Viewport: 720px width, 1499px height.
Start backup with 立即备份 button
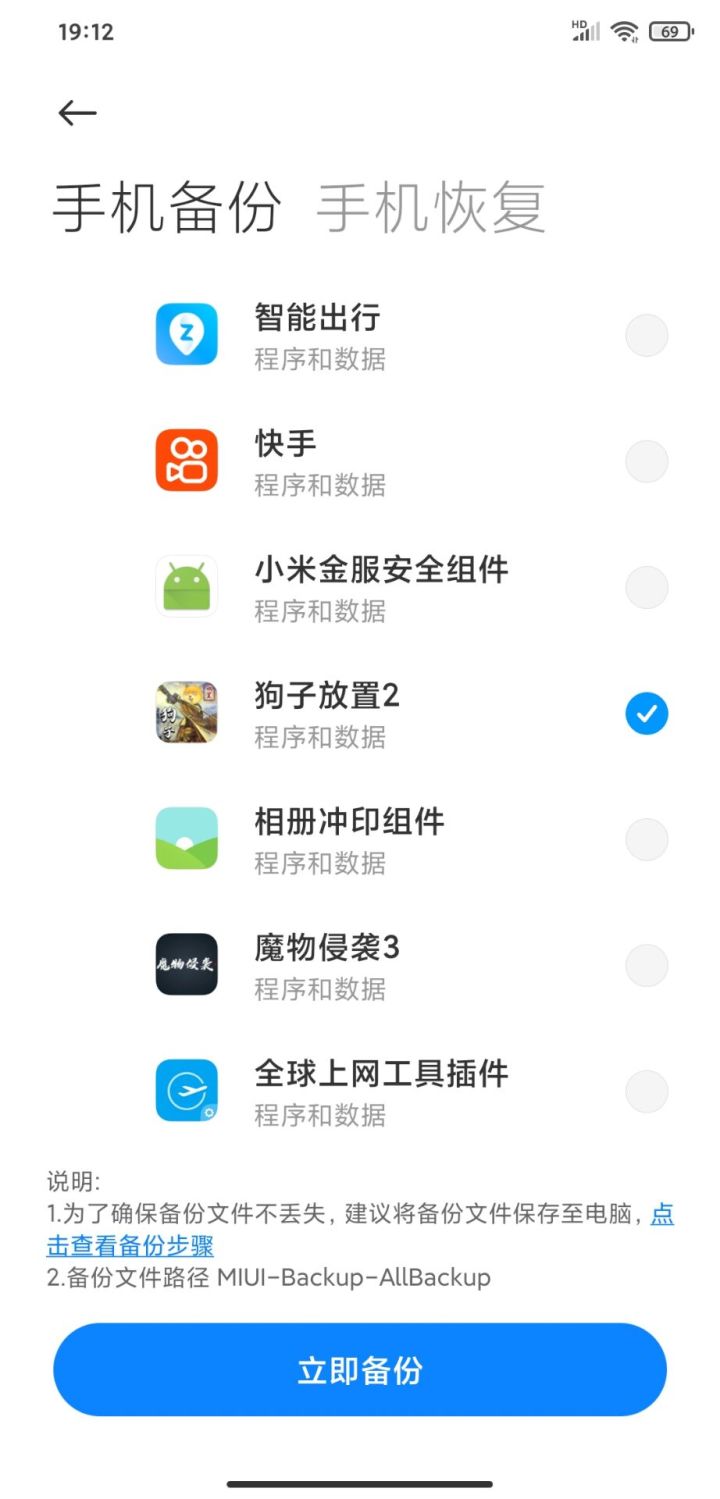point(360,1370)
